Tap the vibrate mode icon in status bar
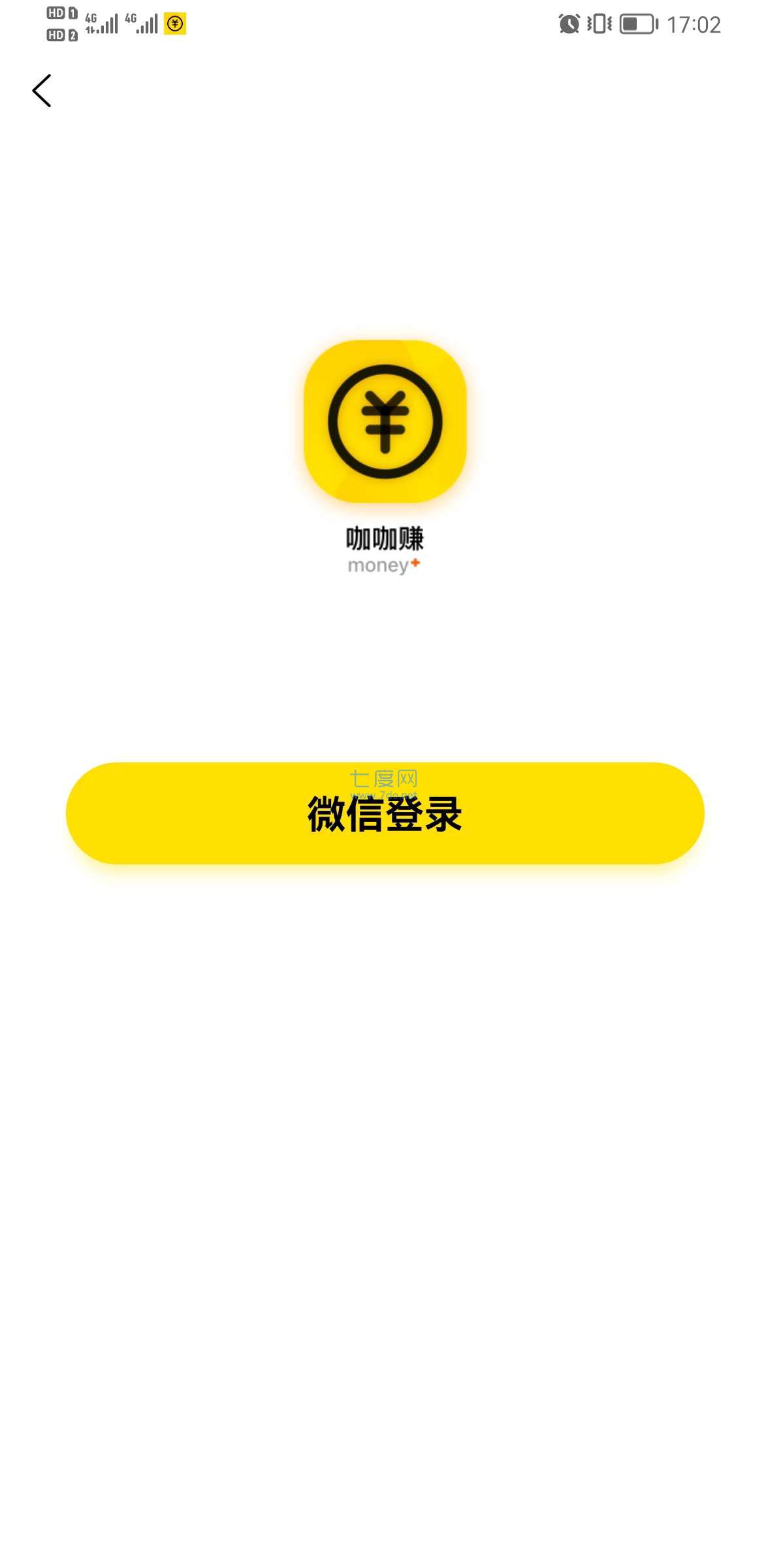Viewport: 768px width, 1568px height. pyautogui.click(x=599, y=24)
